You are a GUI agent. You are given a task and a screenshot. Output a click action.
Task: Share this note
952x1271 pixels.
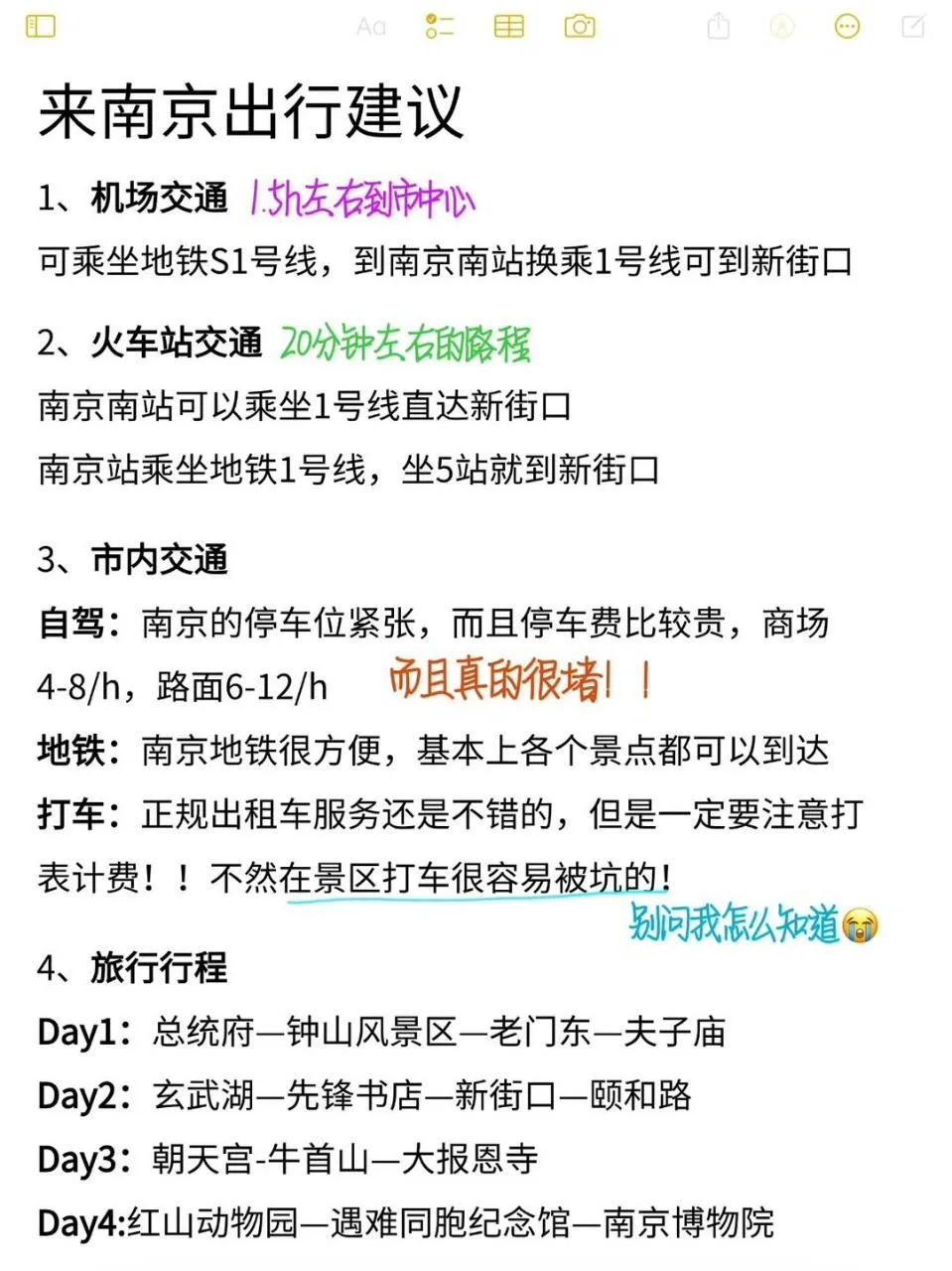point(718,27)
